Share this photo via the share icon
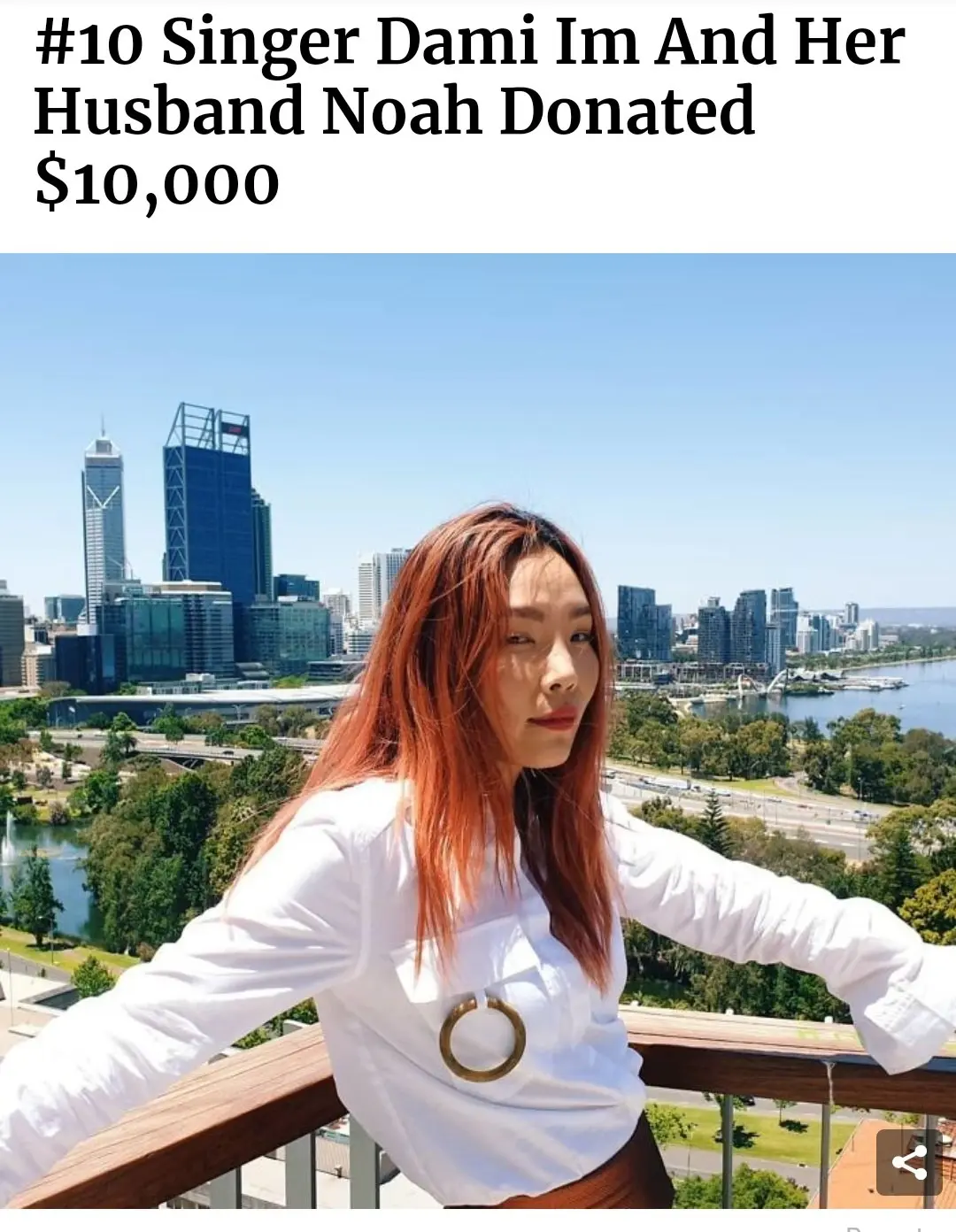 coord(908,1162)
